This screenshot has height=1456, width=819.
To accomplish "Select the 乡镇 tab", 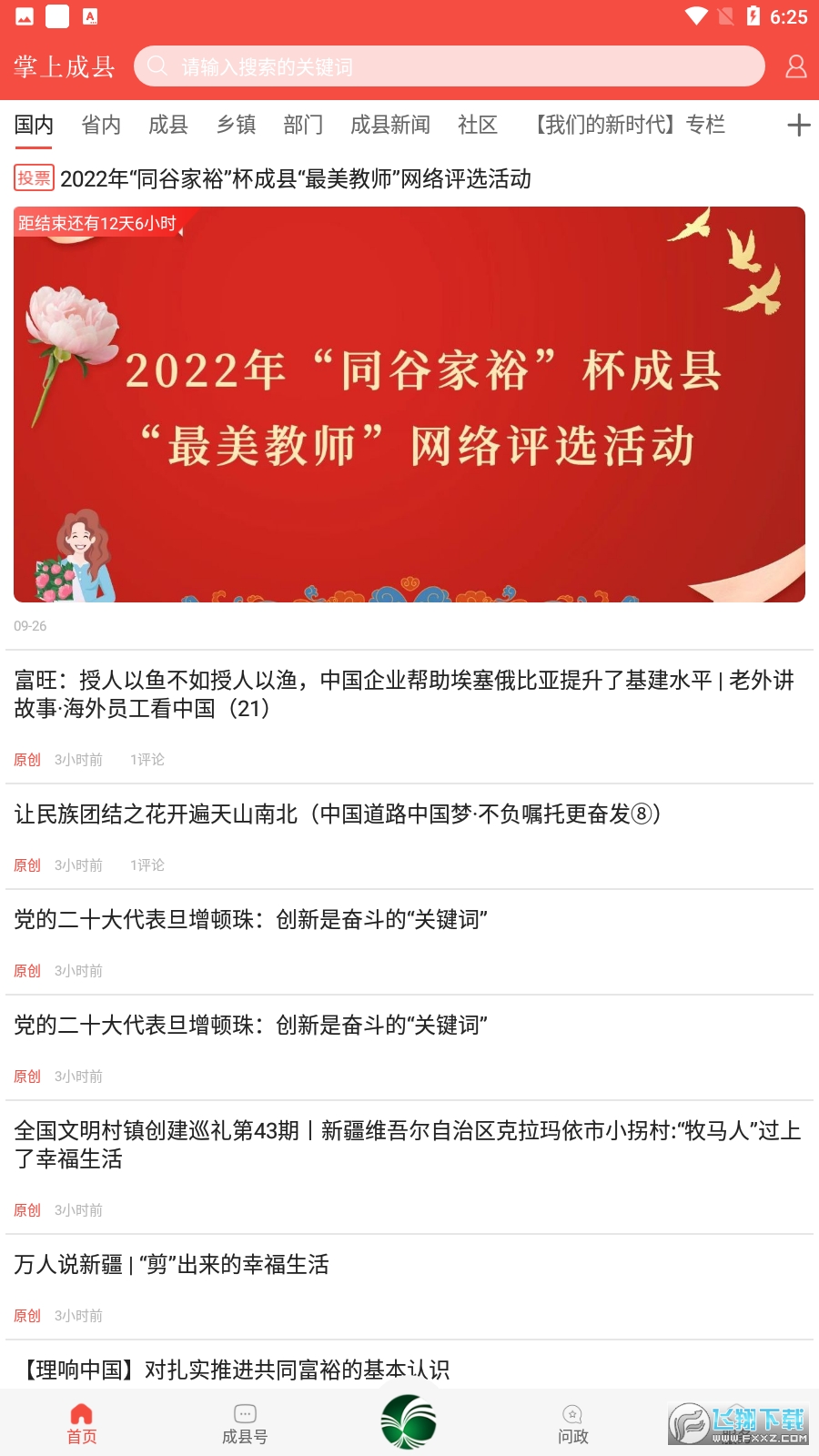I will coord(236,125).
